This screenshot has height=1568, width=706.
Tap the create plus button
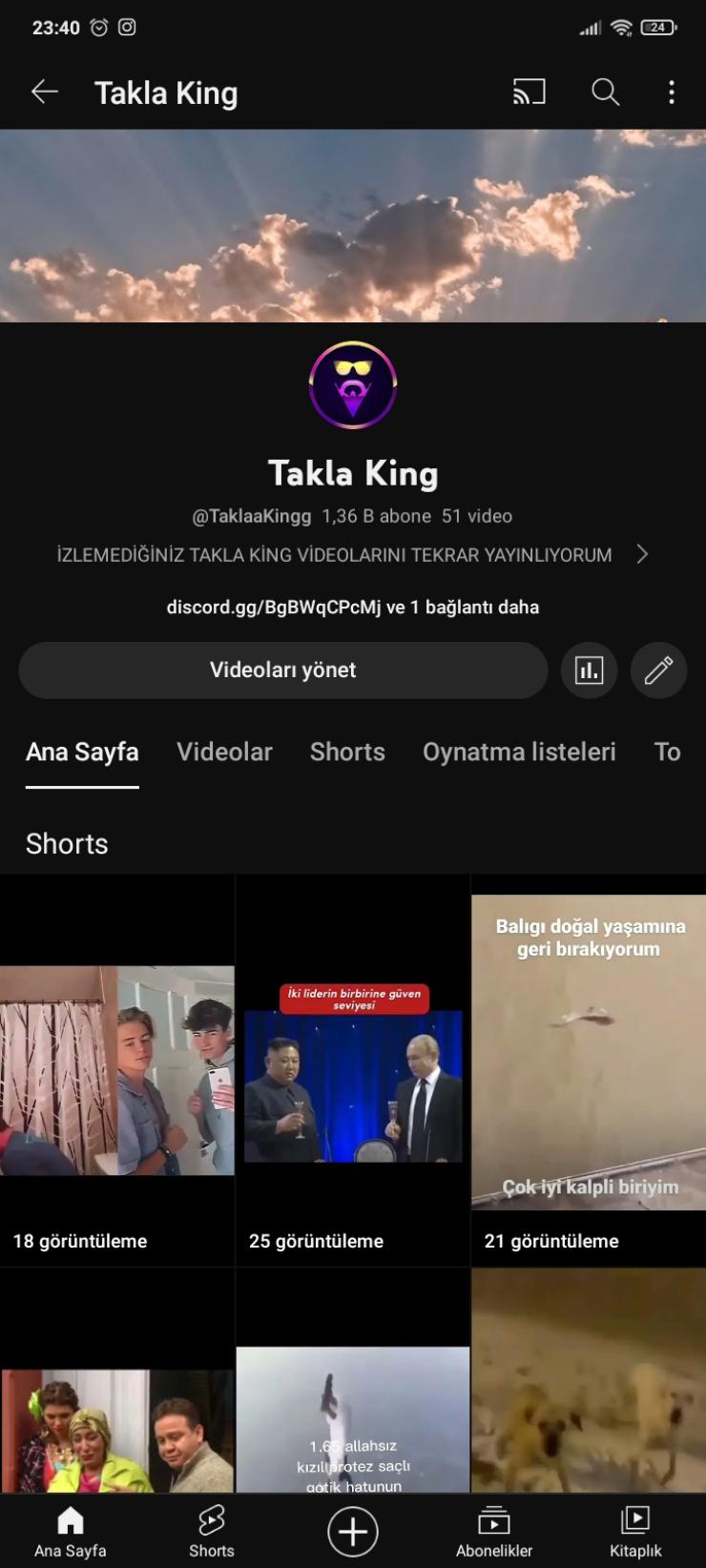point(353,1532)
